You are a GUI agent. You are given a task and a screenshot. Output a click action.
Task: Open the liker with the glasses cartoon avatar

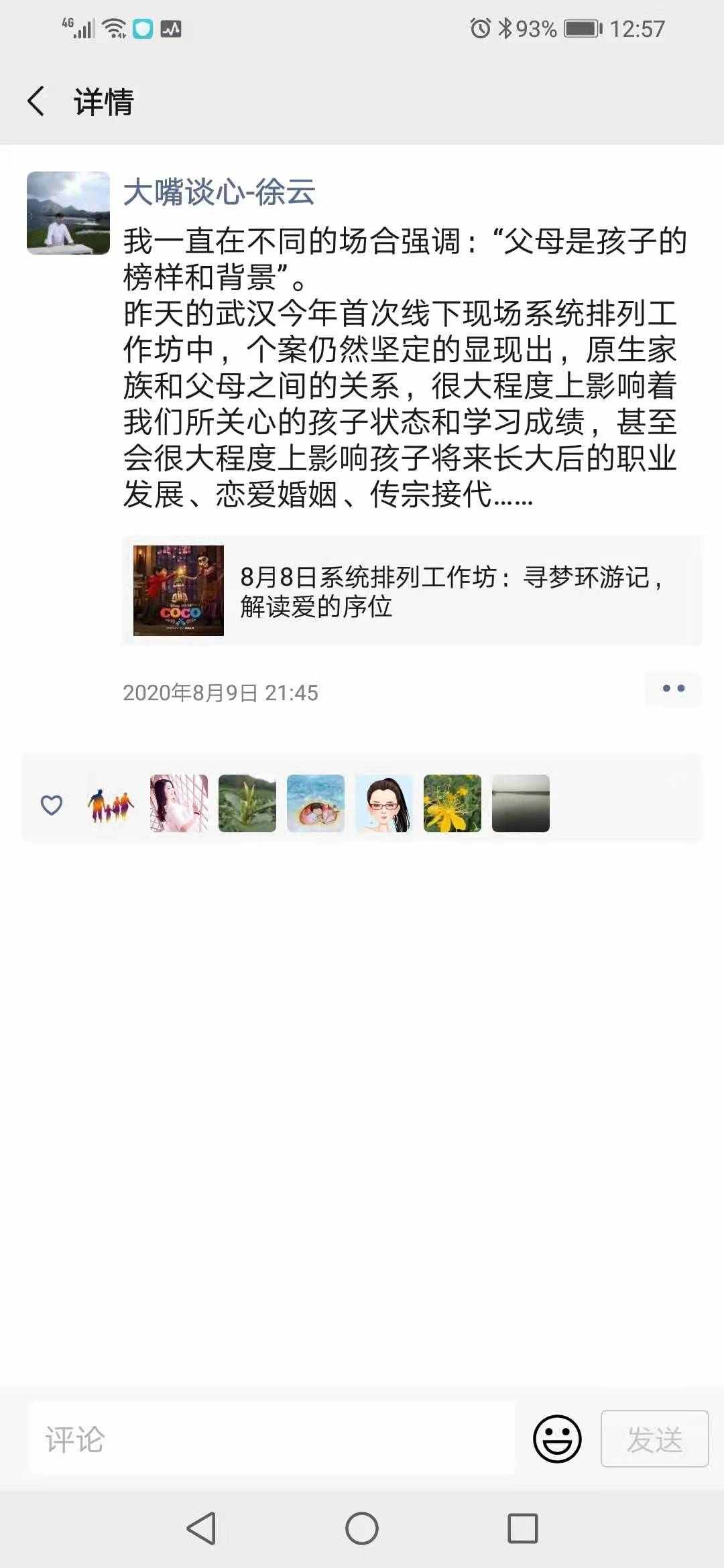click(x=384, y=803)
